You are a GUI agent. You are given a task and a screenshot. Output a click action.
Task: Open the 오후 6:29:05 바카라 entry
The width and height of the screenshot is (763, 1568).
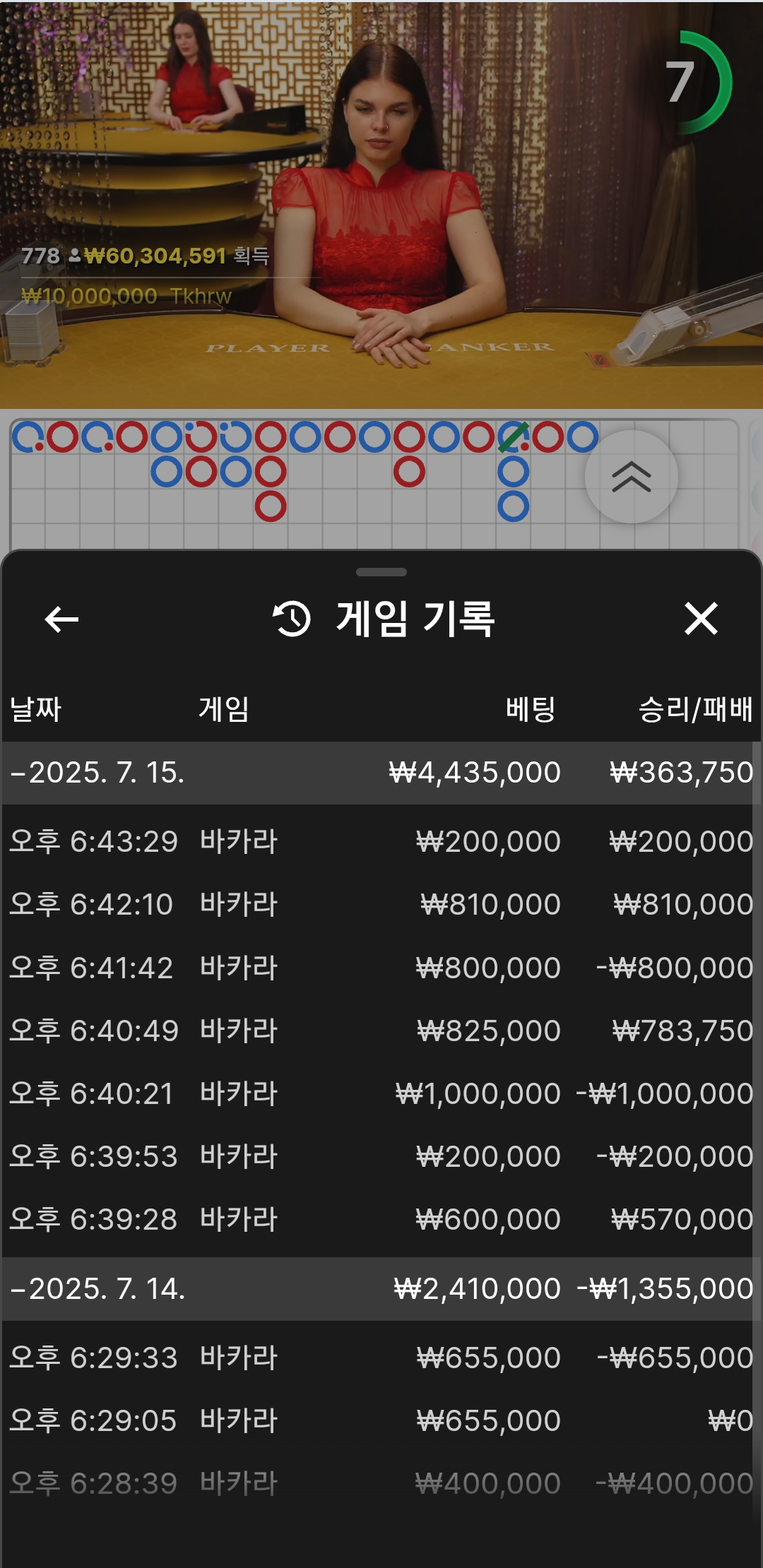coord(381,1421)
